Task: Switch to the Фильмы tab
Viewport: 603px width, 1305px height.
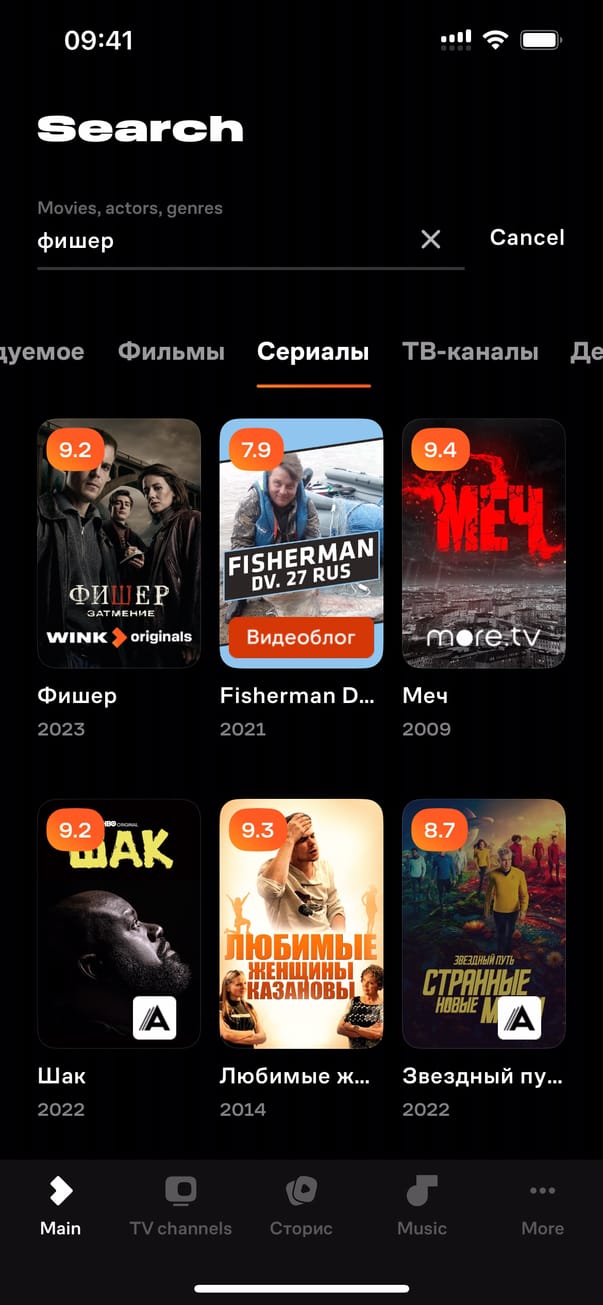Action: coord(171,352)
